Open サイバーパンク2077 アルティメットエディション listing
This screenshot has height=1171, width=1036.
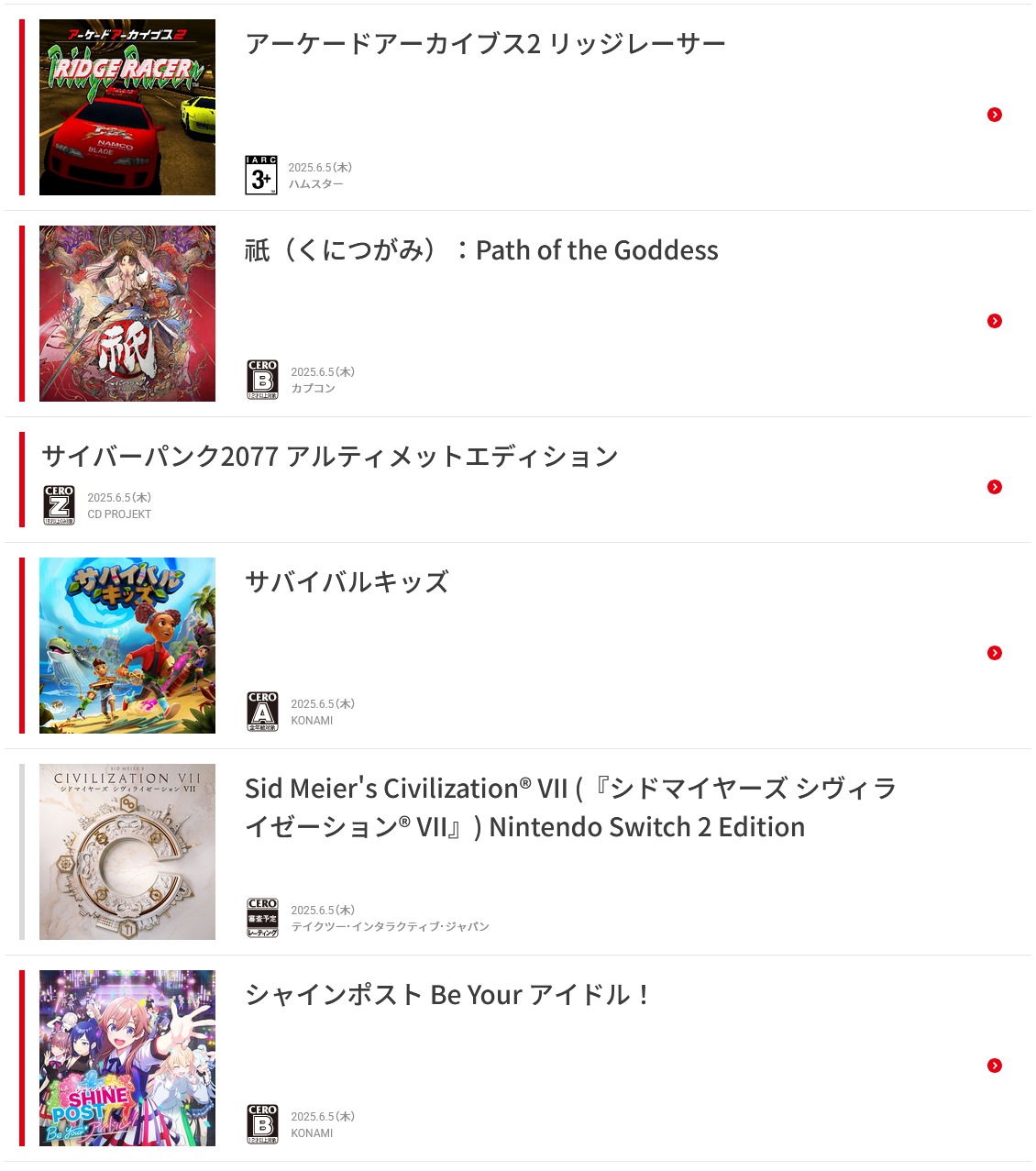(x=330, y=457)
